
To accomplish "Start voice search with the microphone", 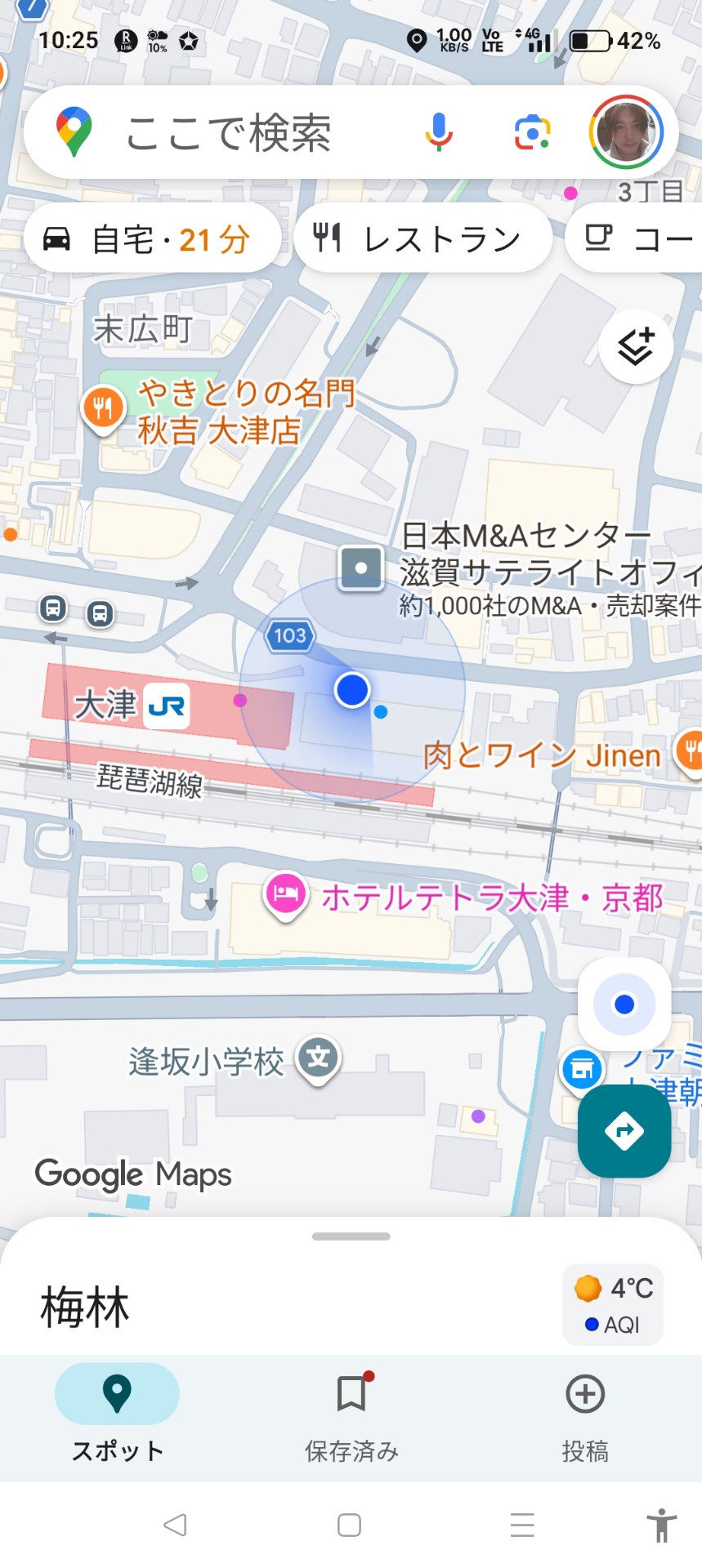I will tap(439, 132).
